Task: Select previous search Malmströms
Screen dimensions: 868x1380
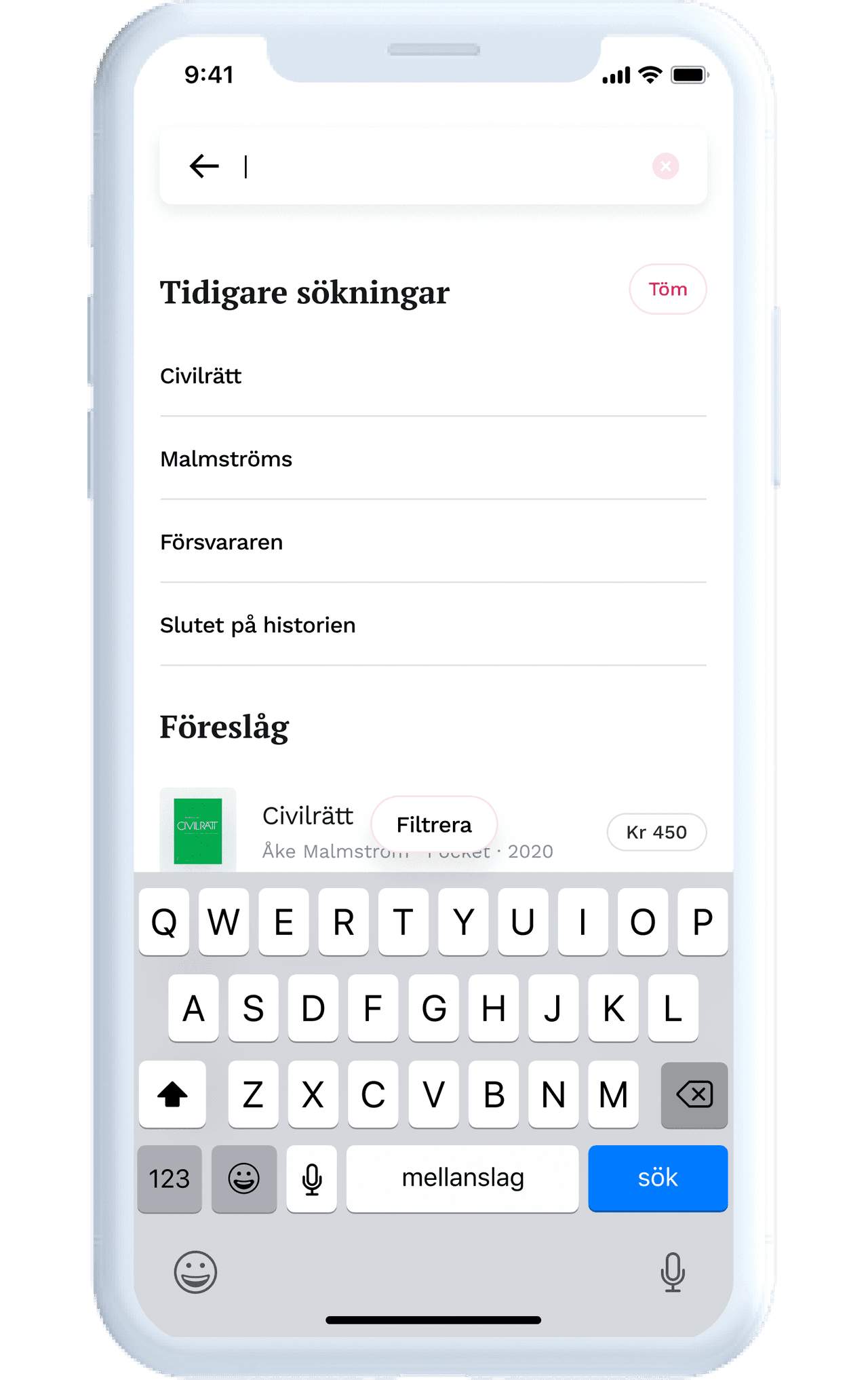Action: (226, 459)
